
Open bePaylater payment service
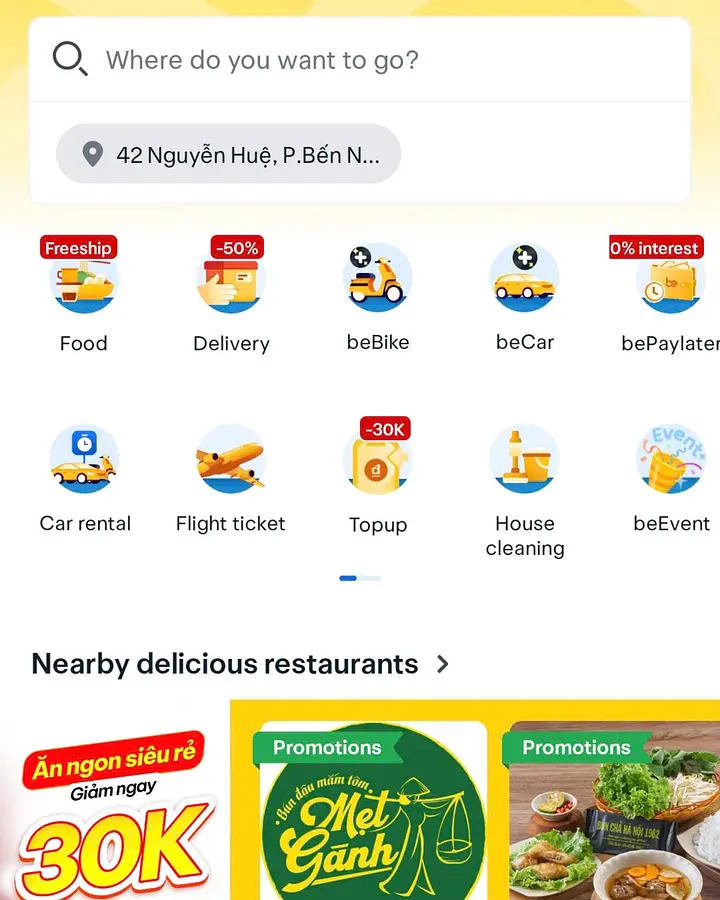pos(670,280)
